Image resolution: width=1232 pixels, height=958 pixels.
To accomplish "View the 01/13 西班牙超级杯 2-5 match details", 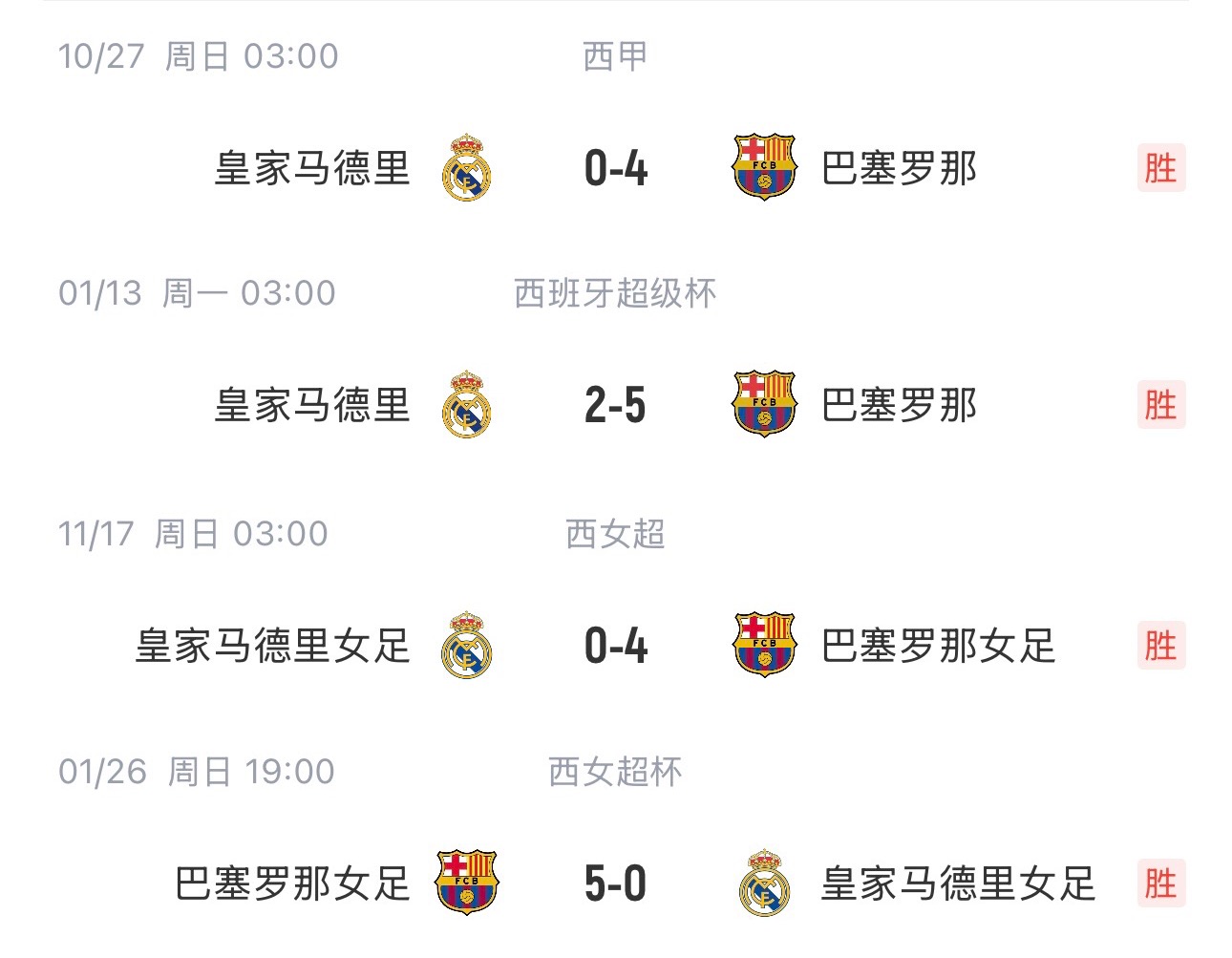I will [615, 405].
